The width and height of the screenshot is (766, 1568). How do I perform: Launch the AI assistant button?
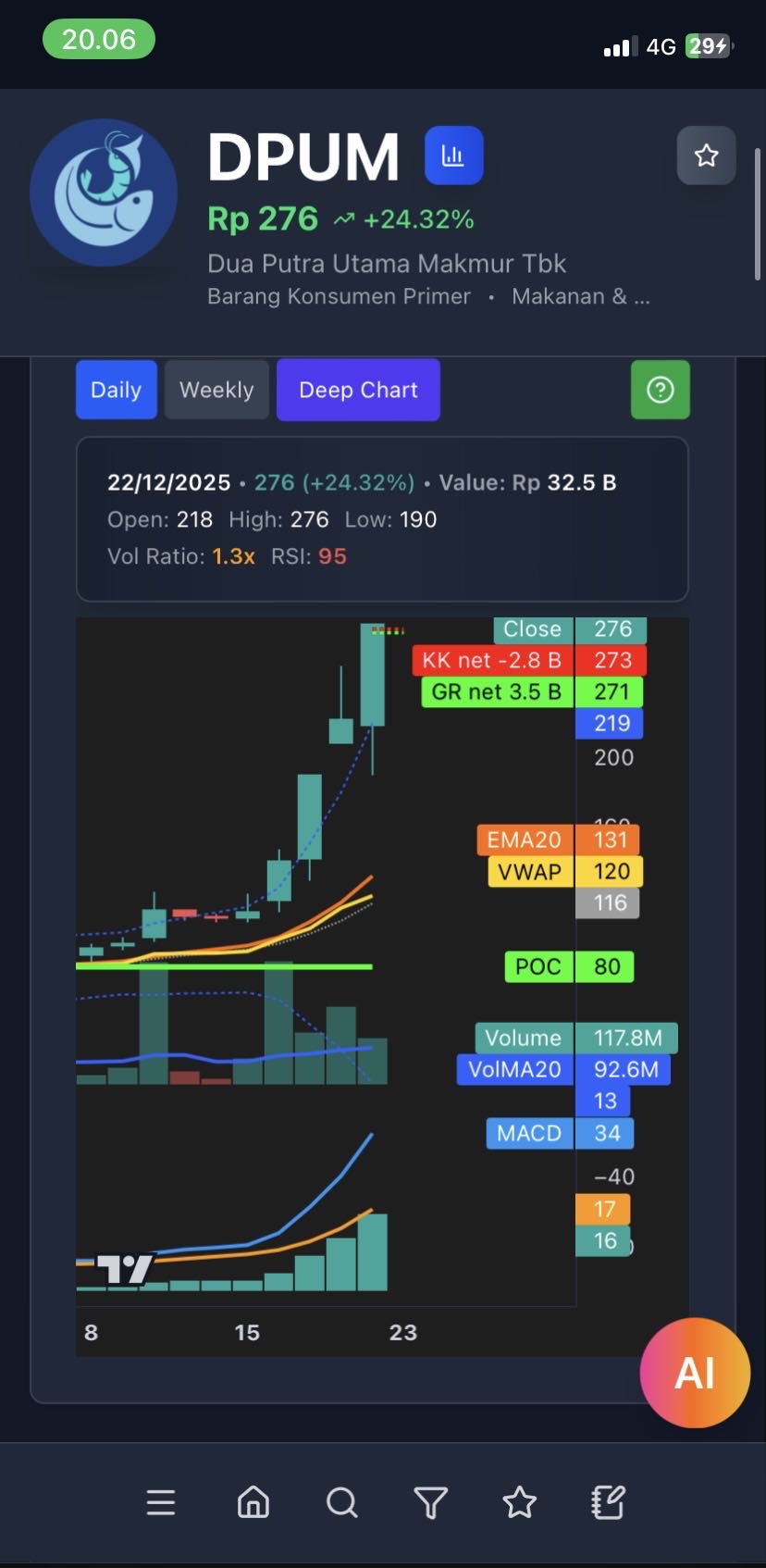(x=695, y=1373)
